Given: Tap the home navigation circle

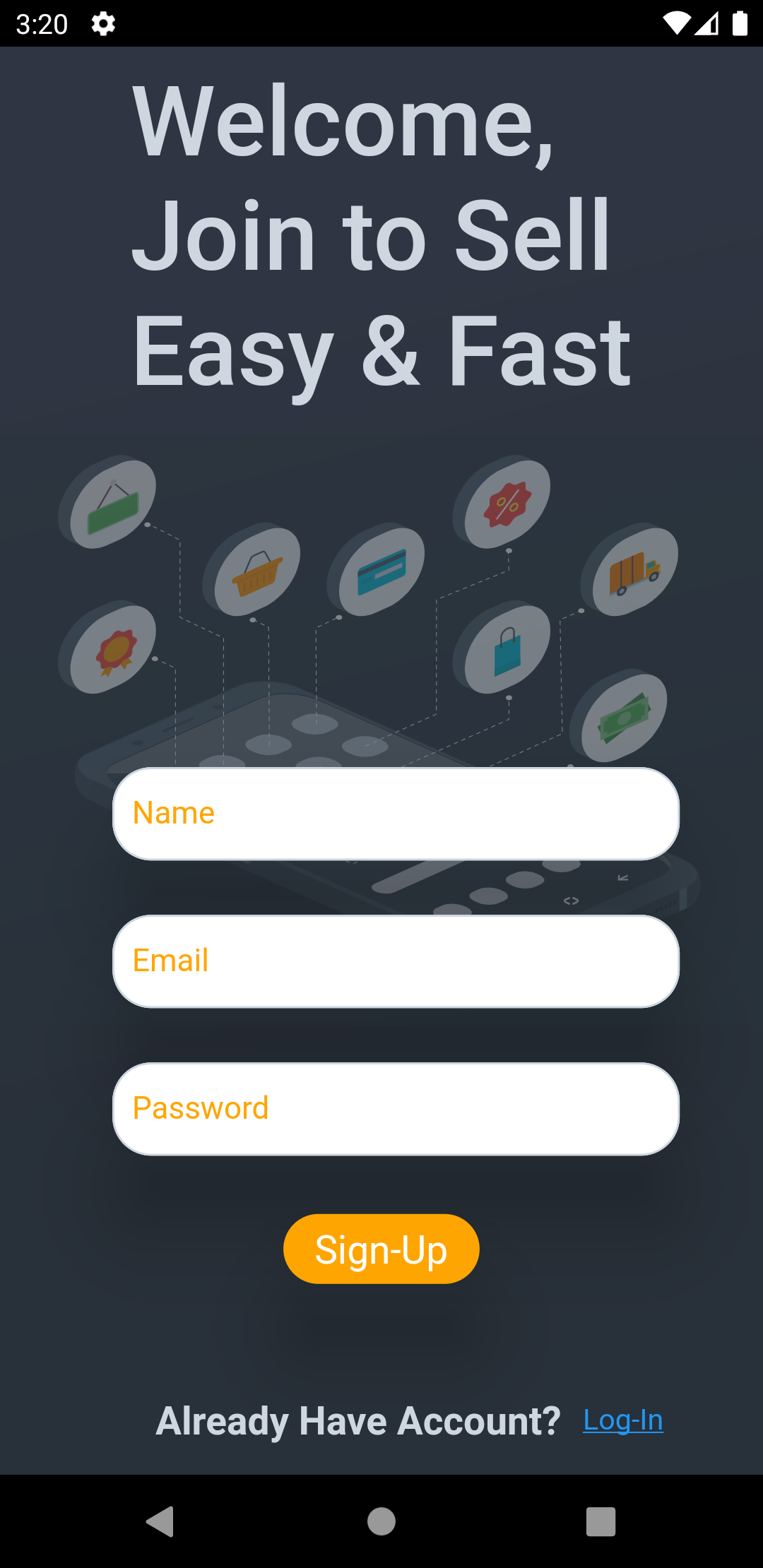Looking at the screenshot, I should point(381,1524).
